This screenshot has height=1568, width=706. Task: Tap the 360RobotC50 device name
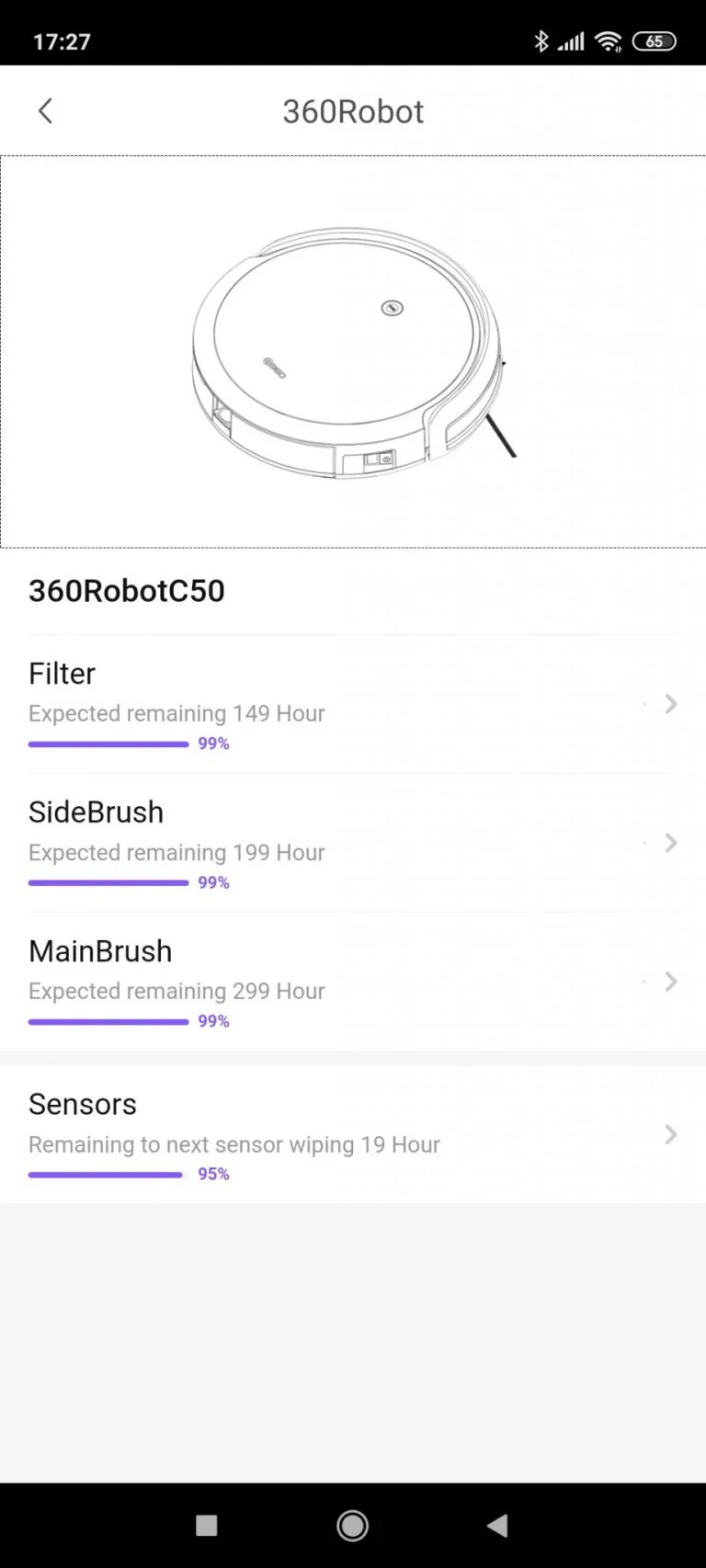[126, 591]
